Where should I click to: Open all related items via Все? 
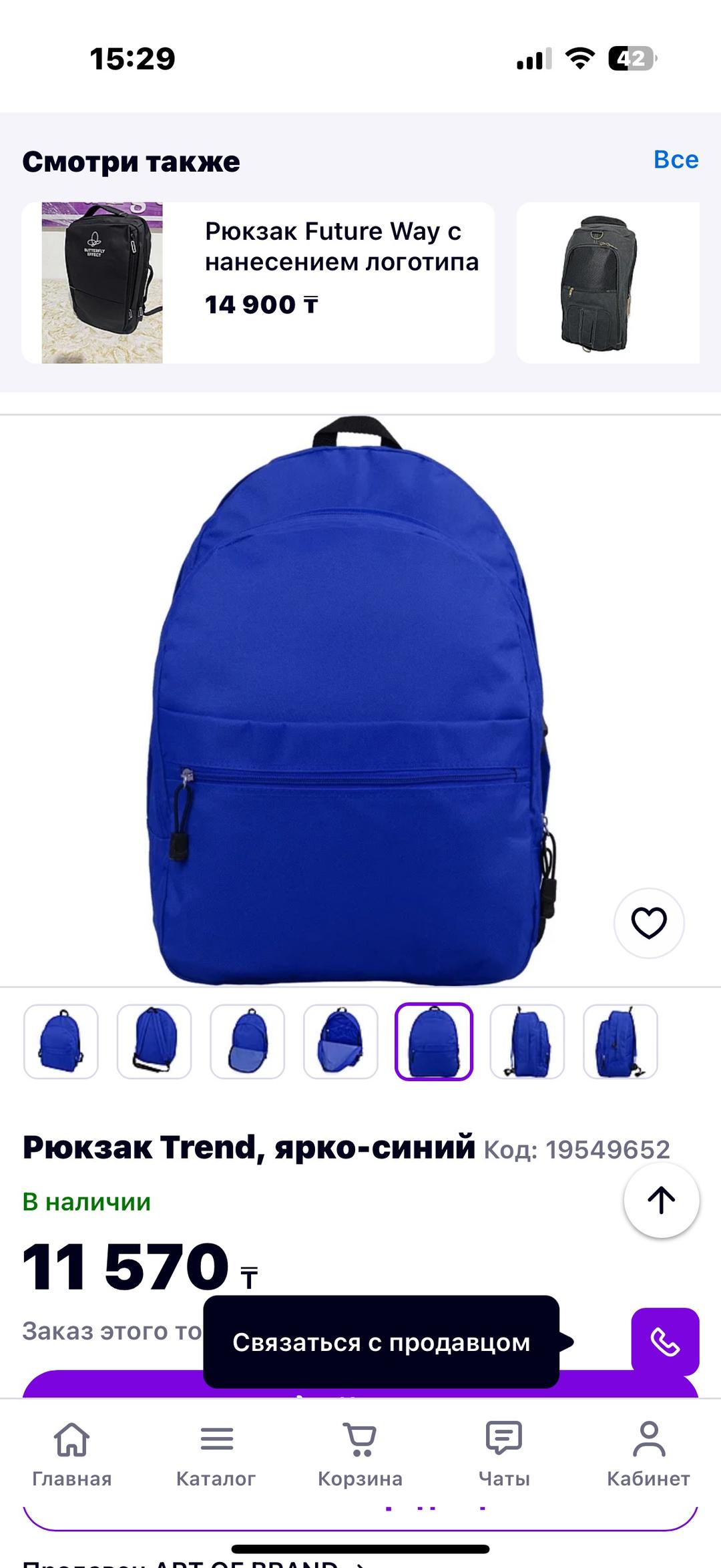tap(676, 160)
